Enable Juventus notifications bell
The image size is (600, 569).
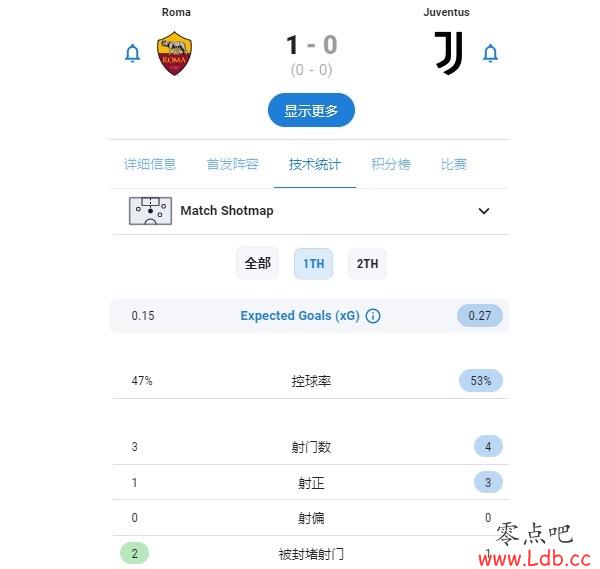point(490,53)
